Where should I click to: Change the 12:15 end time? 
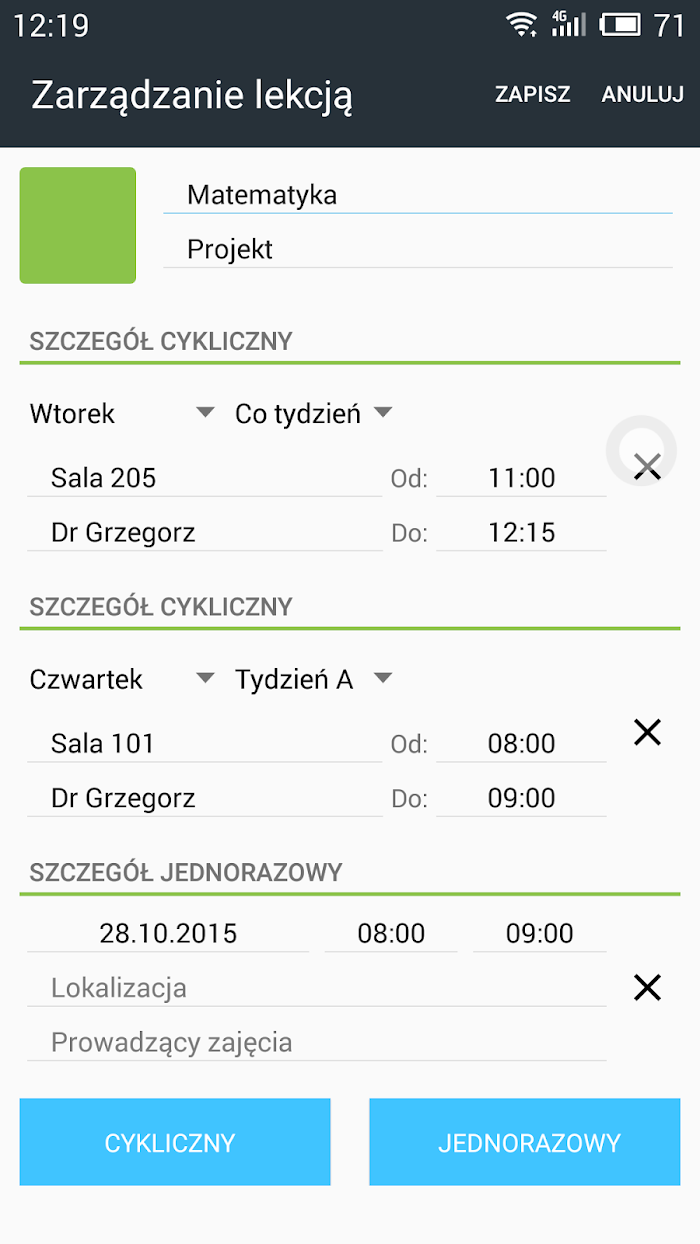point(521,532)
